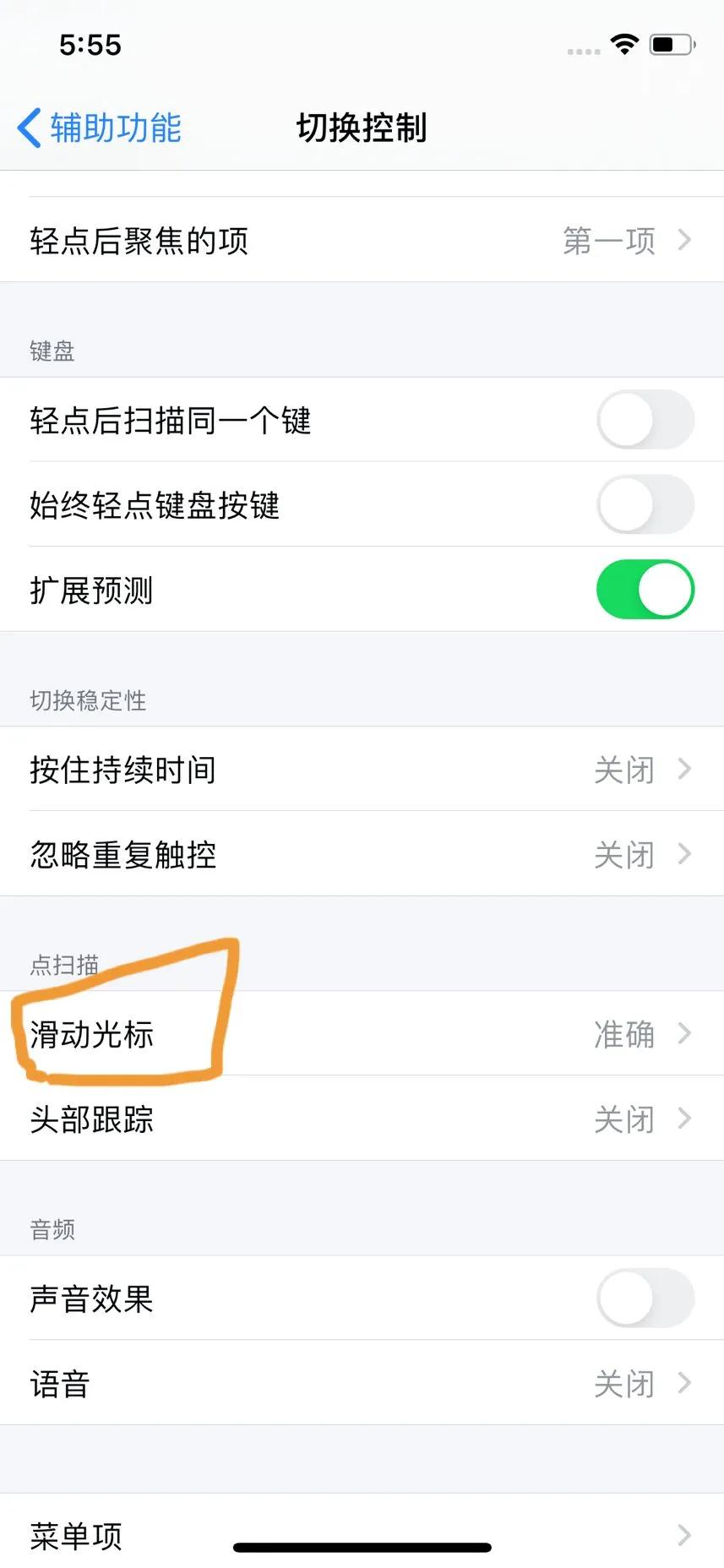Screen dimensions: 724x1568
Task: Tap the battery icon in status bar
Action: [x=667, y=45]
